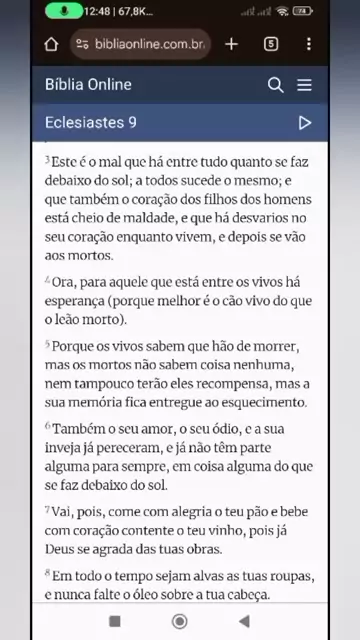Open the hamburger menu of Bíblia Online
This screenshot has width=360, height=640.
click(304, 85)
